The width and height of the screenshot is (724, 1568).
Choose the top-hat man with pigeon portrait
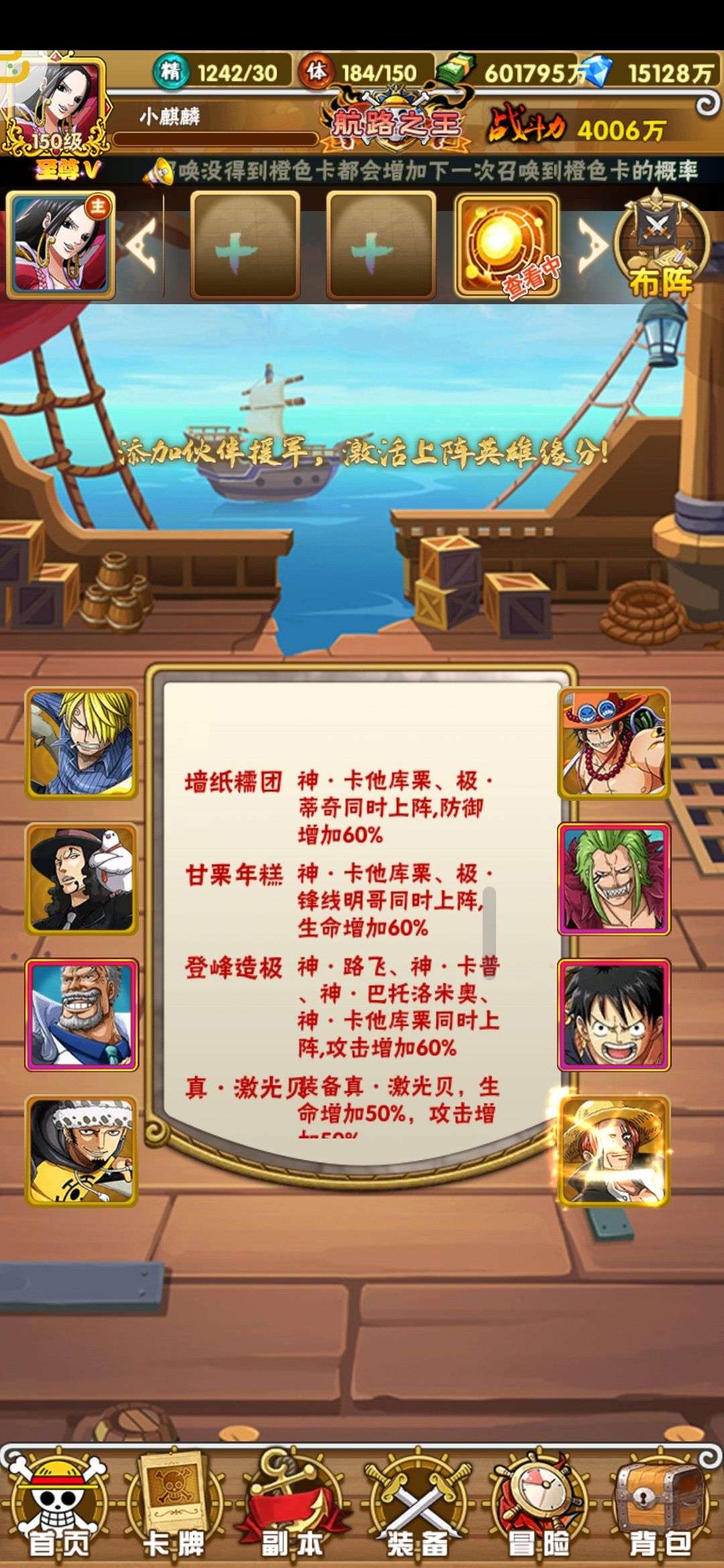tap(81, 879)
